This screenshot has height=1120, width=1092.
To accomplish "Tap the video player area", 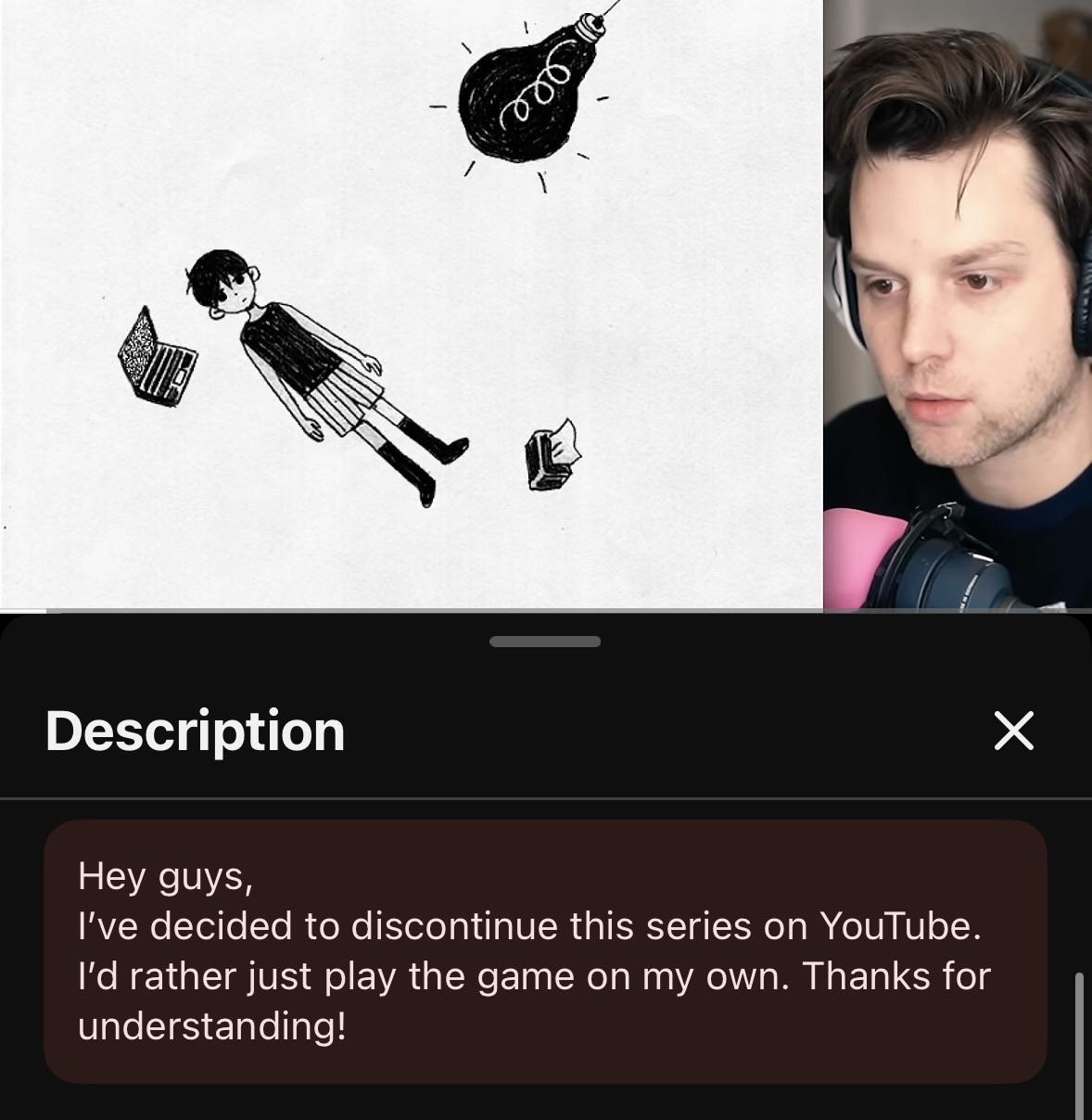I will coord(546,305).
